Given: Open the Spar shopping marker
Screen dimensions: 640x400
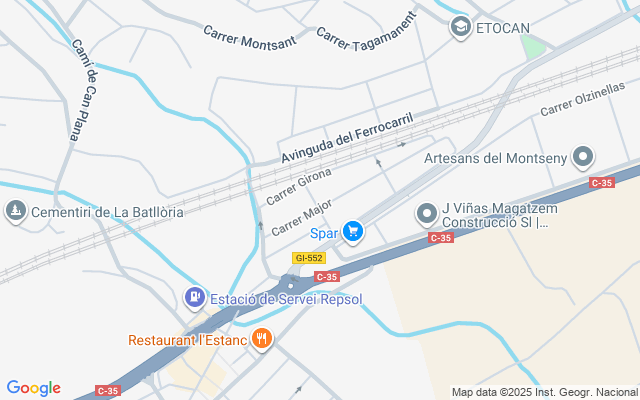Looking at the screenshot, I should coord(352,233).
